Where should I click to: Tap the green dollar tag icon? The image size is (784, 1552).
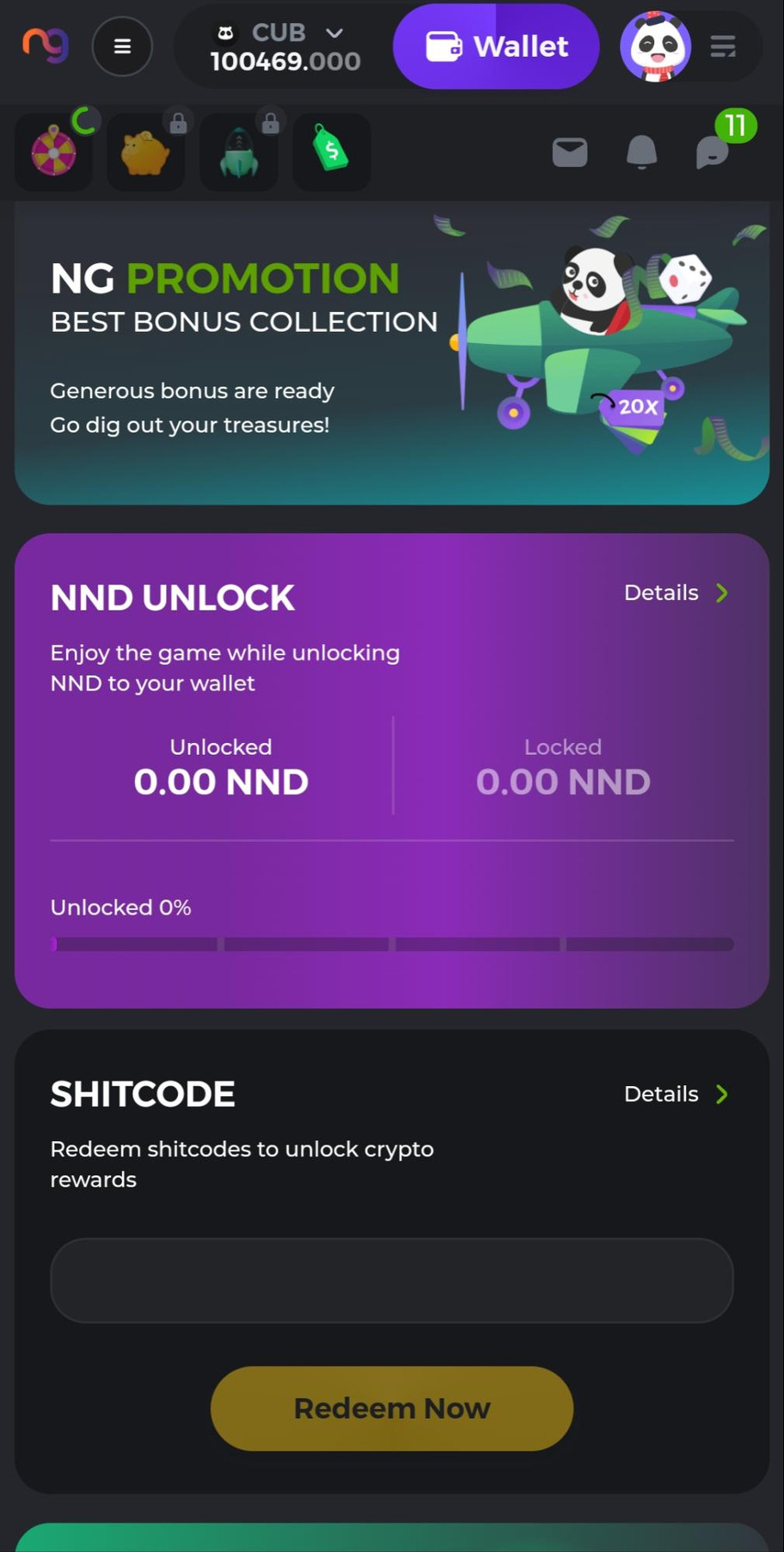click(x=331, y=153)
